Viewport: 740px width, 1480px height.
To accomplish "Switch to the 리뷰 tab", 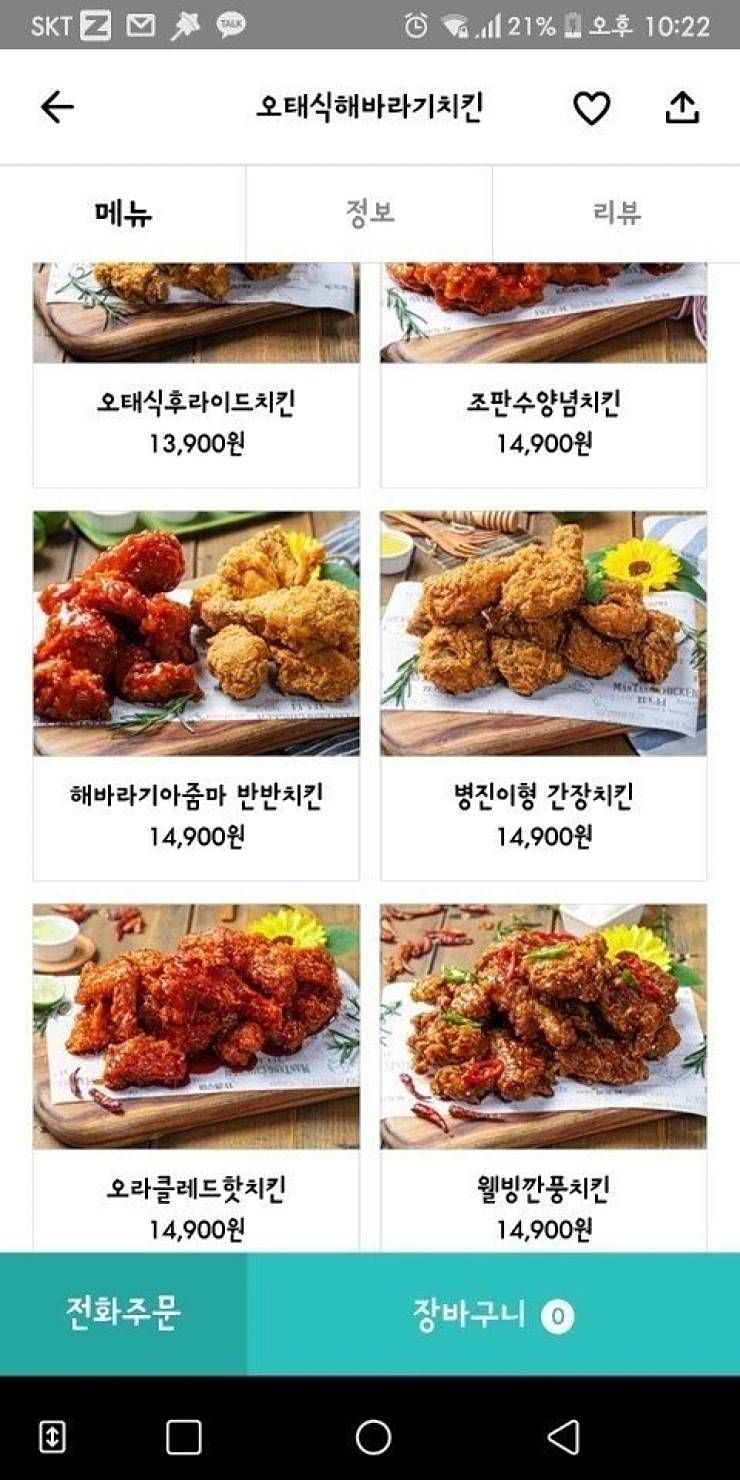I will [x=616, y=213].
